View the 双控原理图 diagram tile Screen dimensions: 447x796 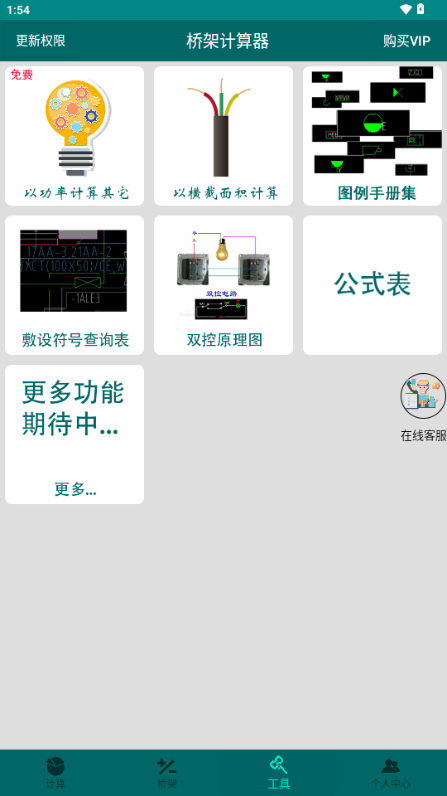click(223, 285)
